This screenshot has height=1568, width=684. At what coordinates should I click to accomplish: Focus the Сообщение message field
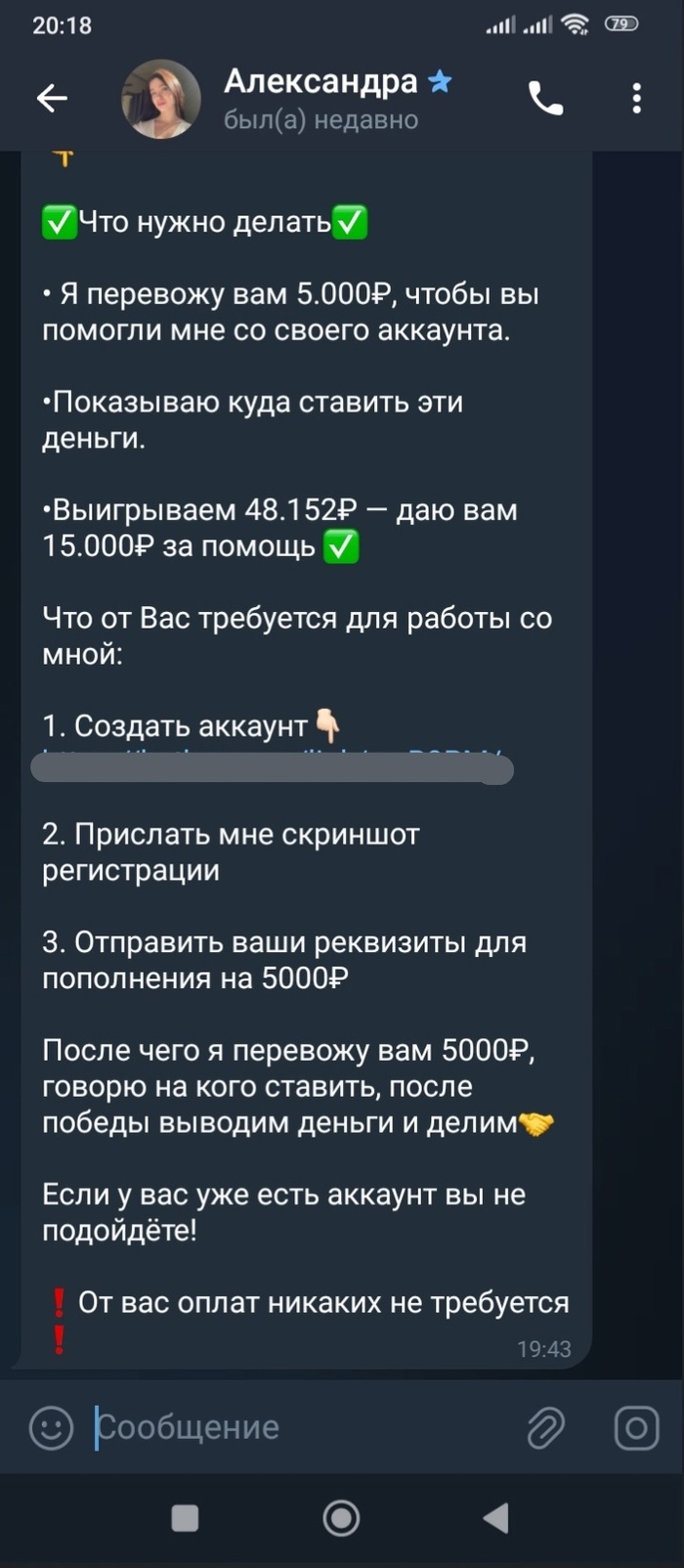point(293,1427)
